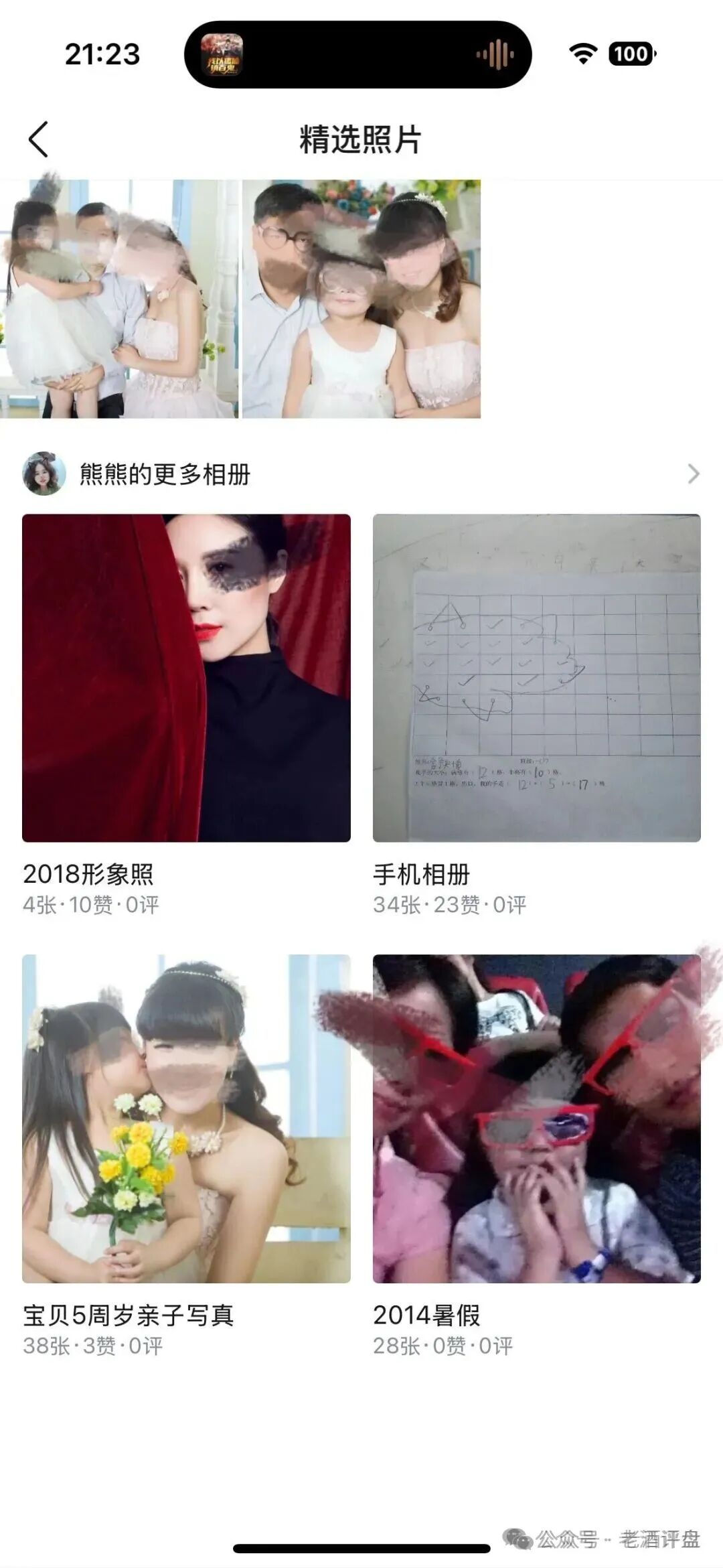The image size is (723, 1568).
Task: Open the 宝贝5周岁亲子写真 album
Action: pos(186,1119)
